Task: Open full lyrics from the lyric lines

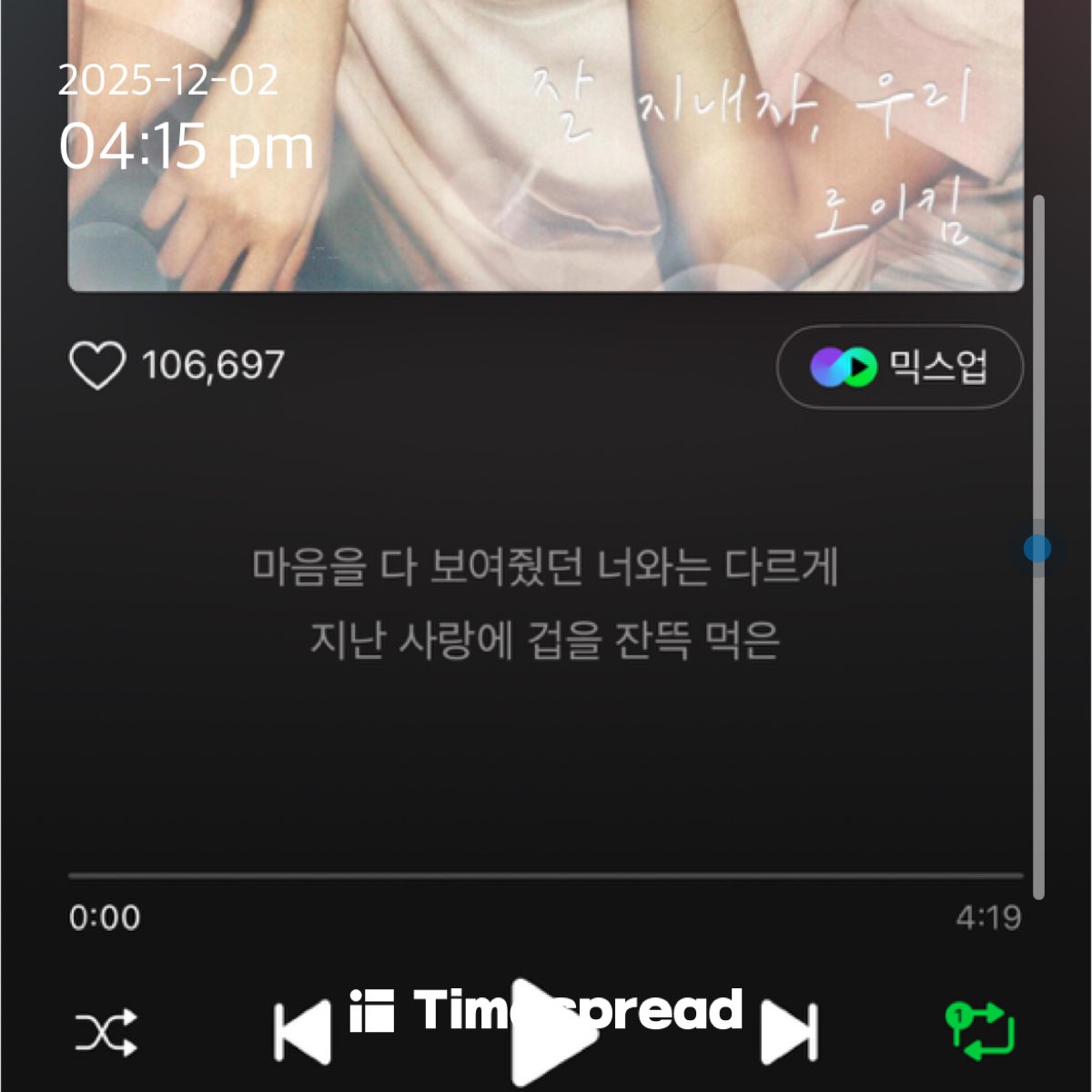Action: pyautogui.click(x=544, y=602)
